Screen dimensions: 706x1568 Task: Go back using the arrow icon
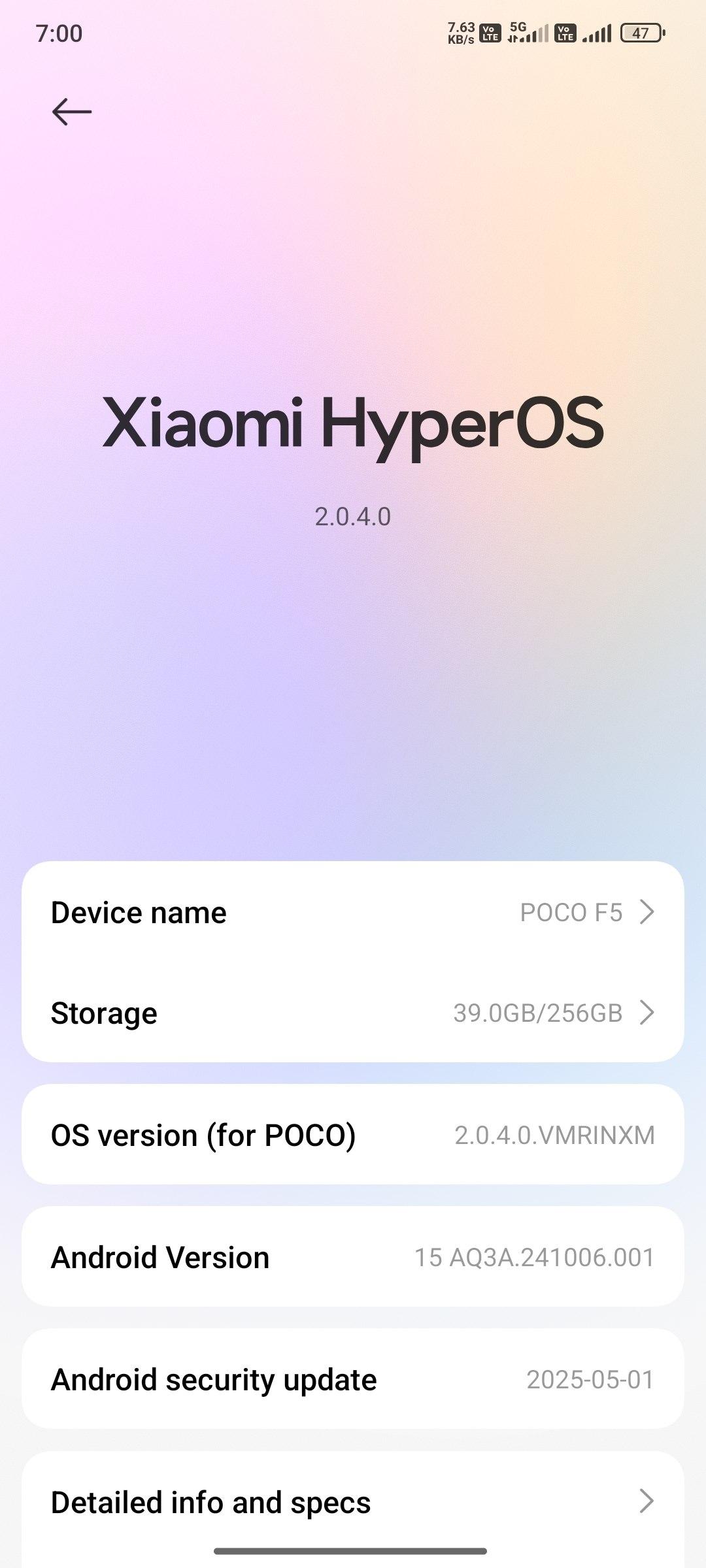pyautogui.click(x=72, y=112)
